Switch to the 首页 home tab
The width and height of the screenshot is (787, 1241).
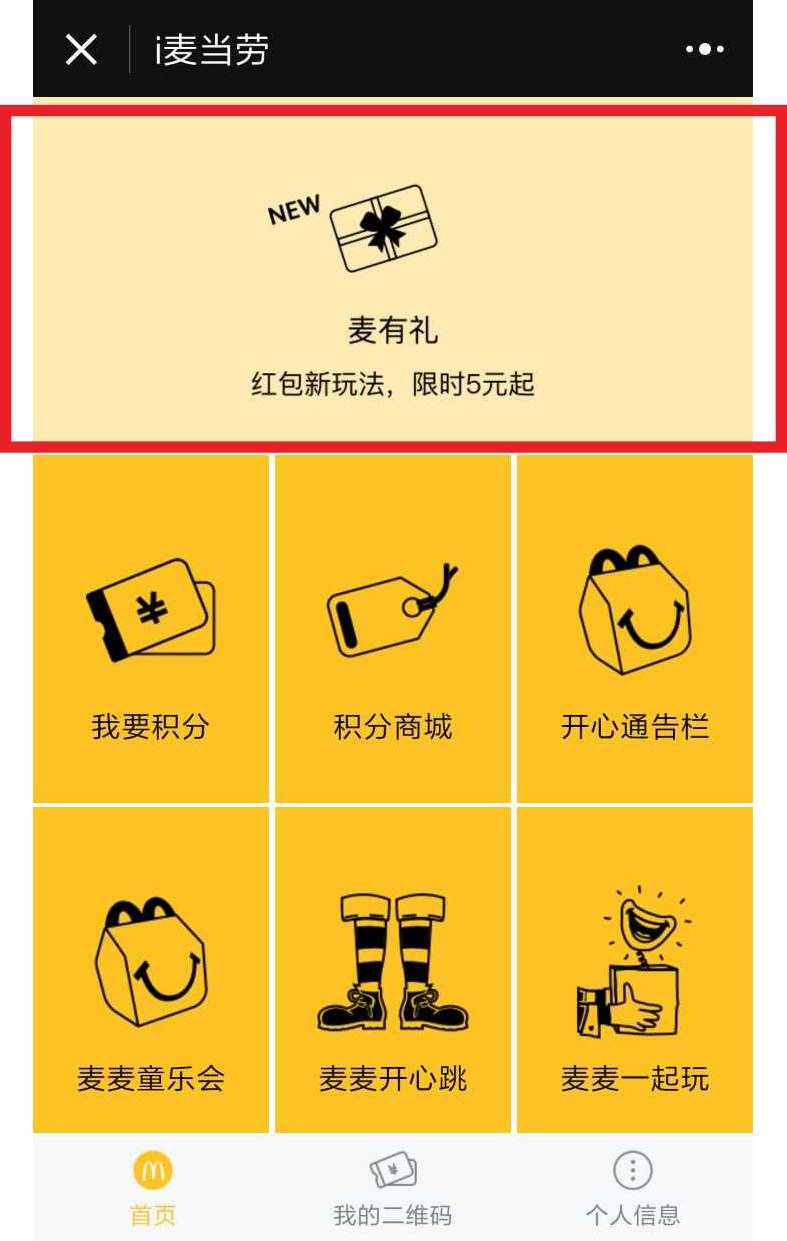(x=153, y=1188)
